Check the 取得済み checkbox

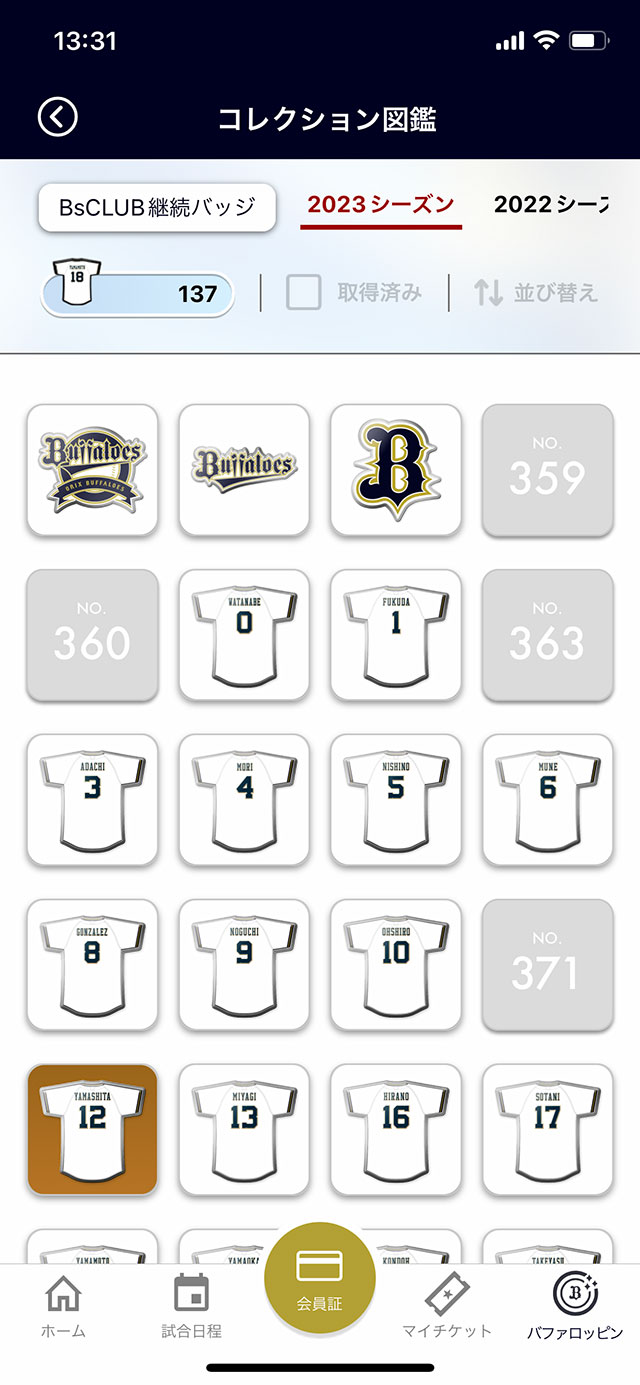pos(304,292)
